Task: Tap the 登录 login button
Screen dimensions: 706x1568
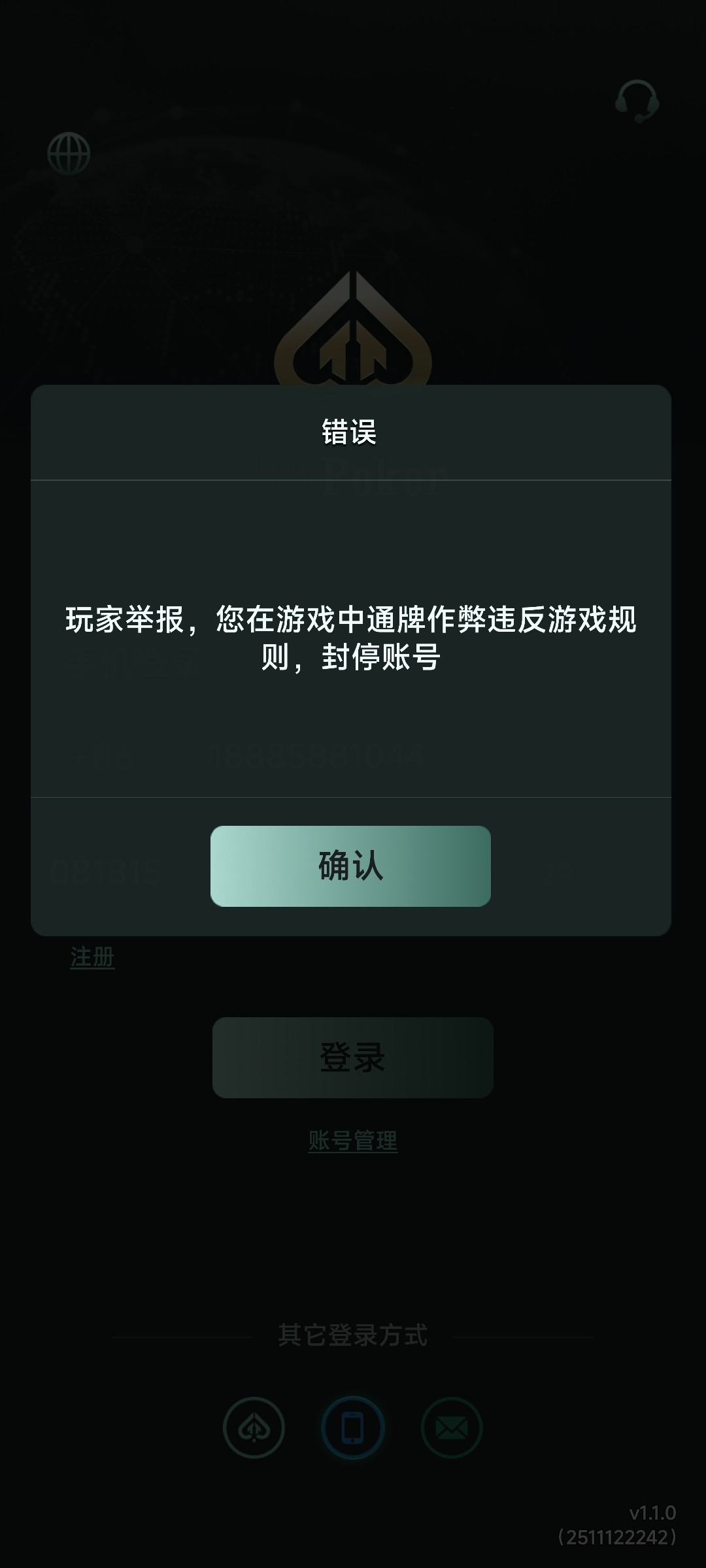Action: point(352,1057)
